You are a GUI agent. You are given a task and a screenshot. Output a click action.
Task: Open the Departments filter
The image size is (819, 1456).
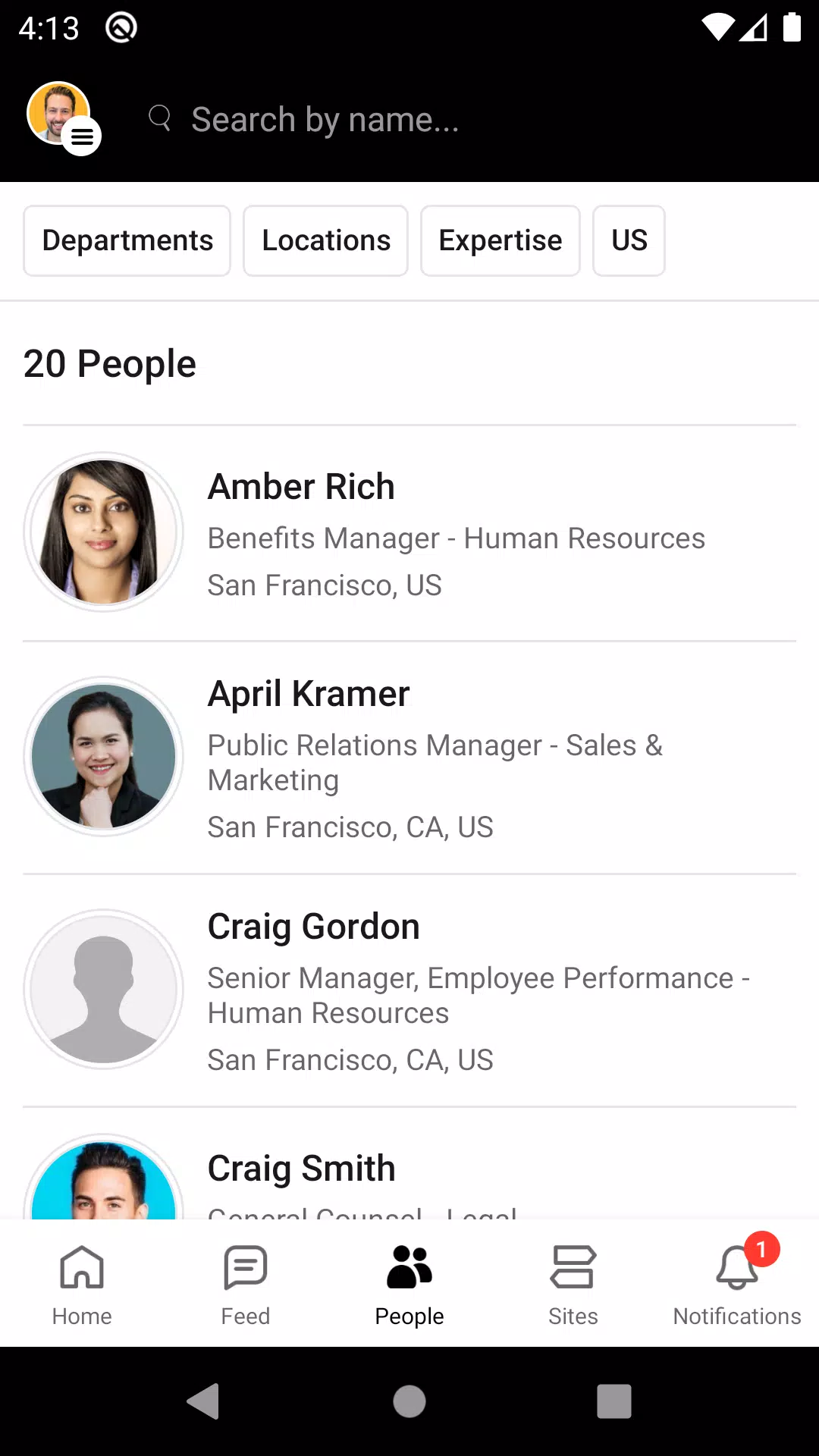(x=127, y=240)
